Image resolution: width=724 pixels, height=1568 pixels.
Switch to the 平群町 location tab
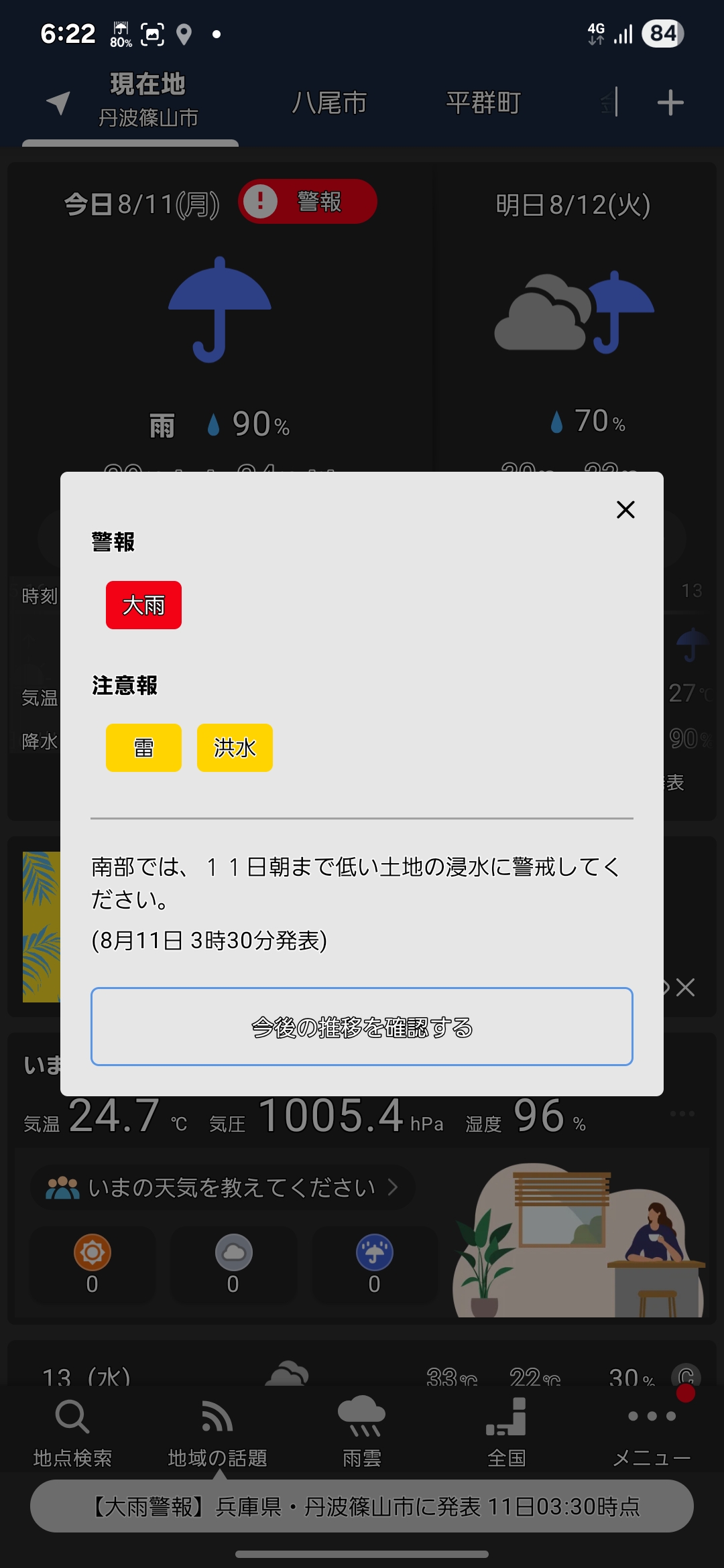(483, 103)
